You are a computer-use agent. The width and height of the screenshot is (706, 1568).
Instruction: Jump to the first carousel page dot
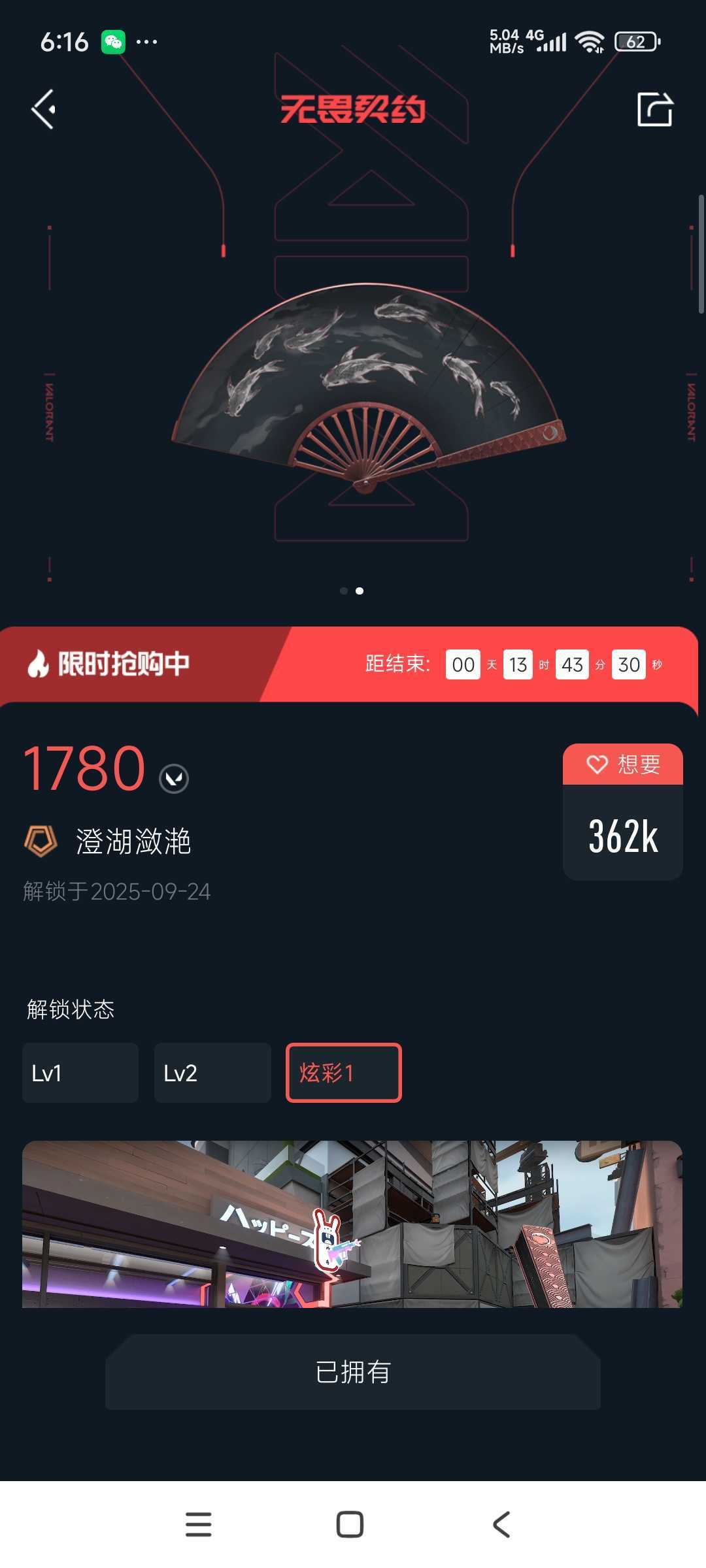tap(344, 591)
